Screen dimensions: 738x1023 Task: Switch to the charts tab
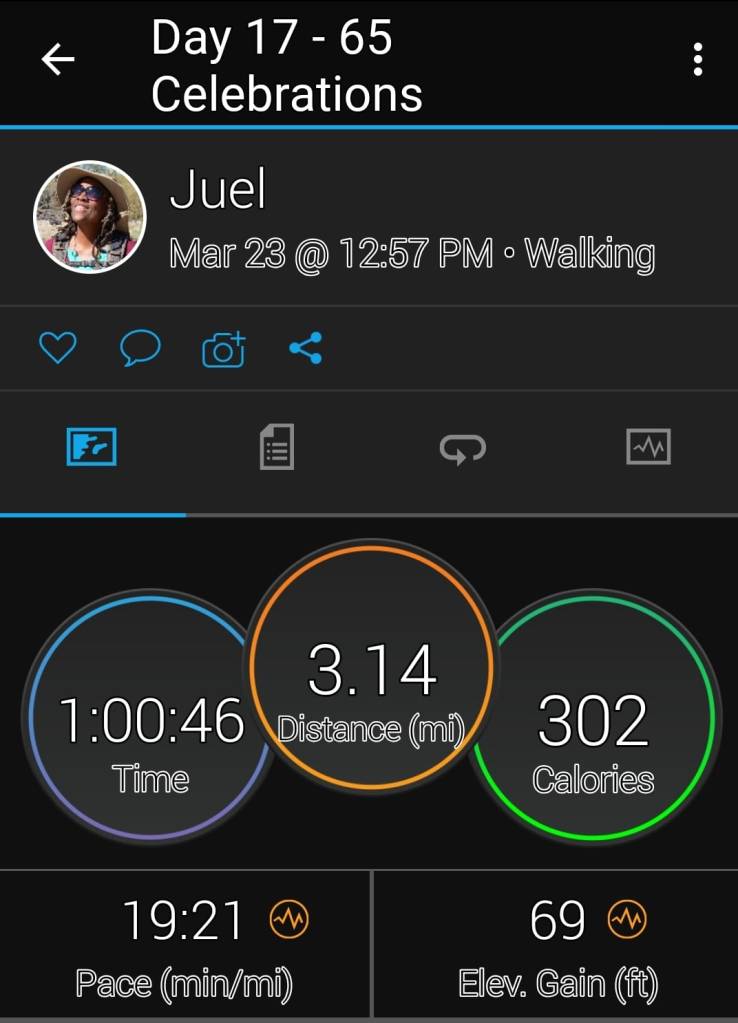648,446
